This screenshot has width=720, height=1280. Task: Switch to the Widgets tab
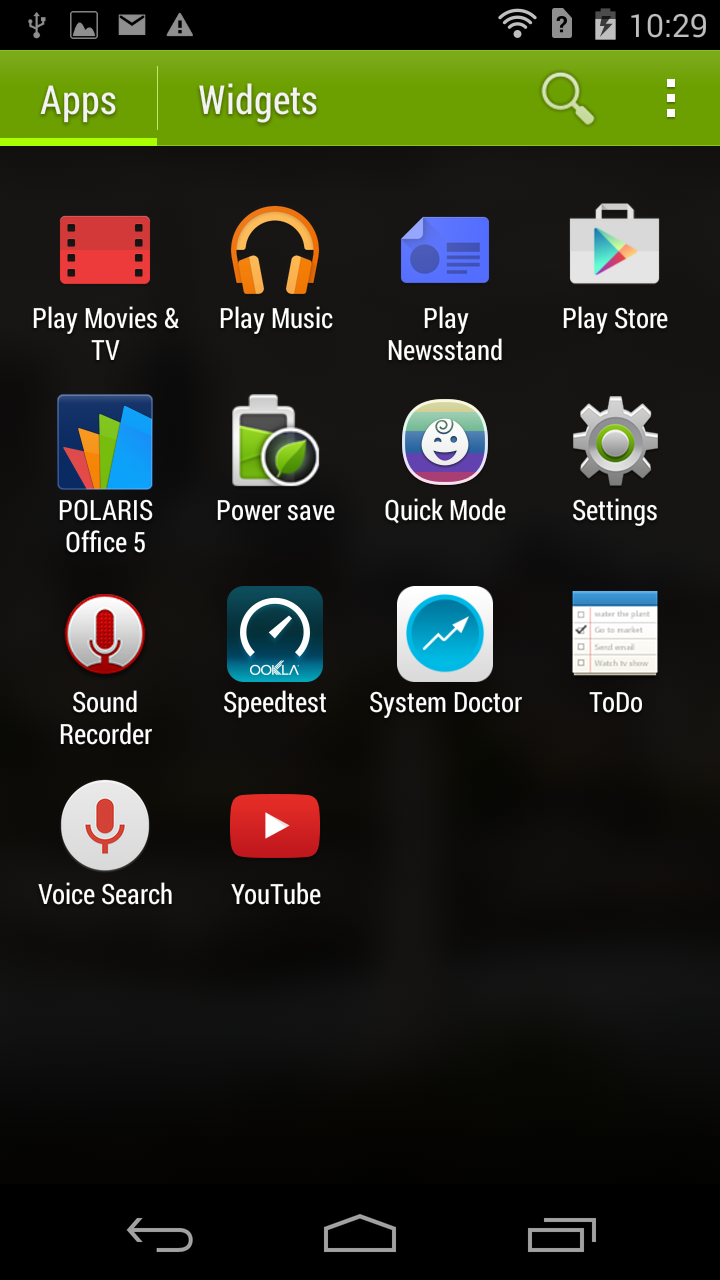258,100
